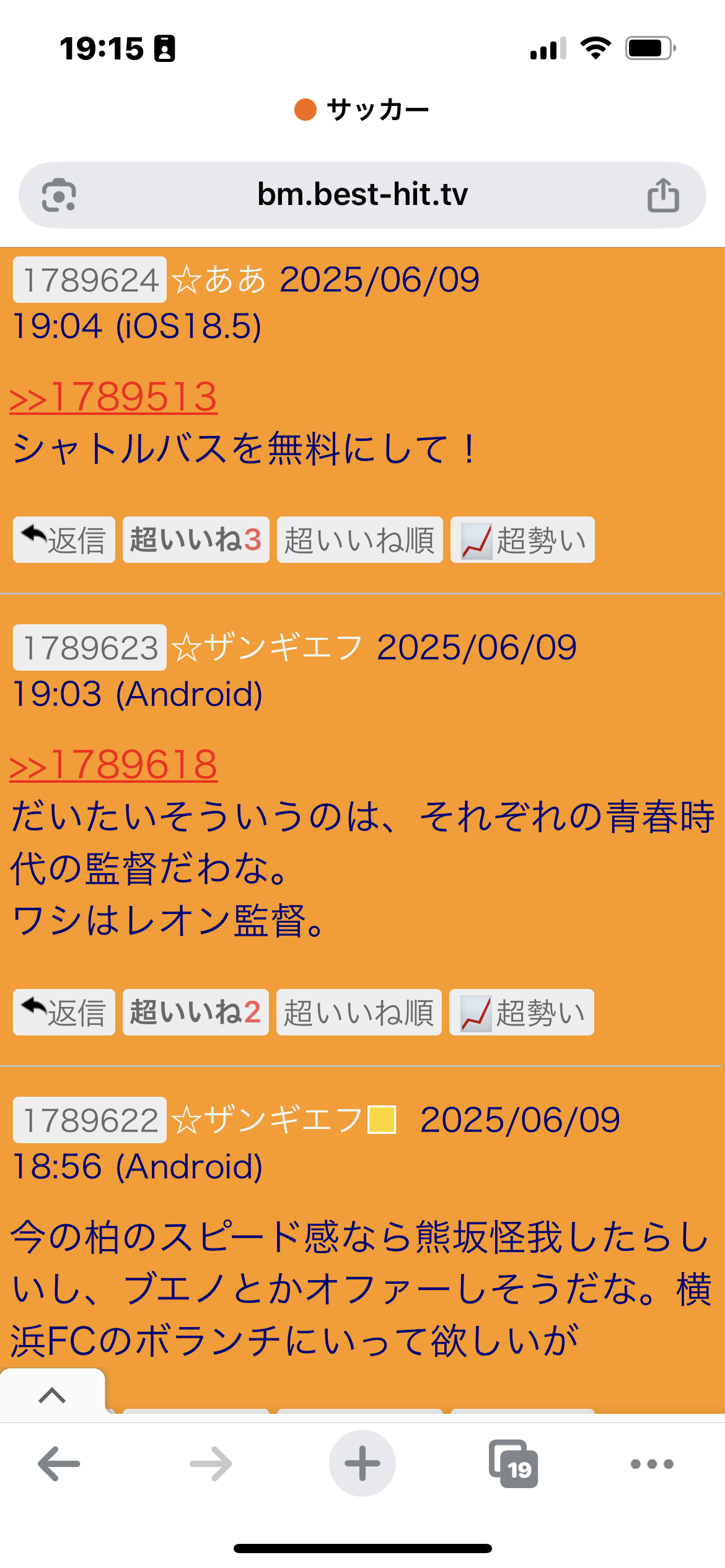
Task: Open the browser overflow menu
Action: 652,1464
